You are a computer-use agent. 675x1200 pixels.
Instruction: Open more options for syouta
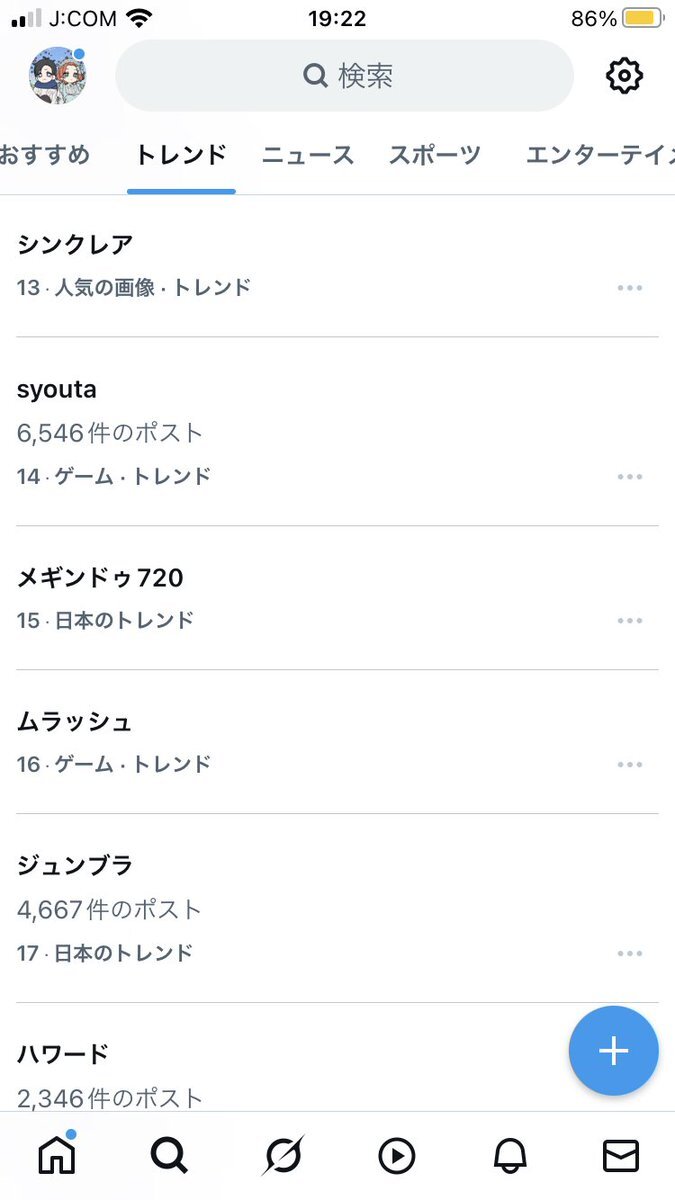[630, 477]
